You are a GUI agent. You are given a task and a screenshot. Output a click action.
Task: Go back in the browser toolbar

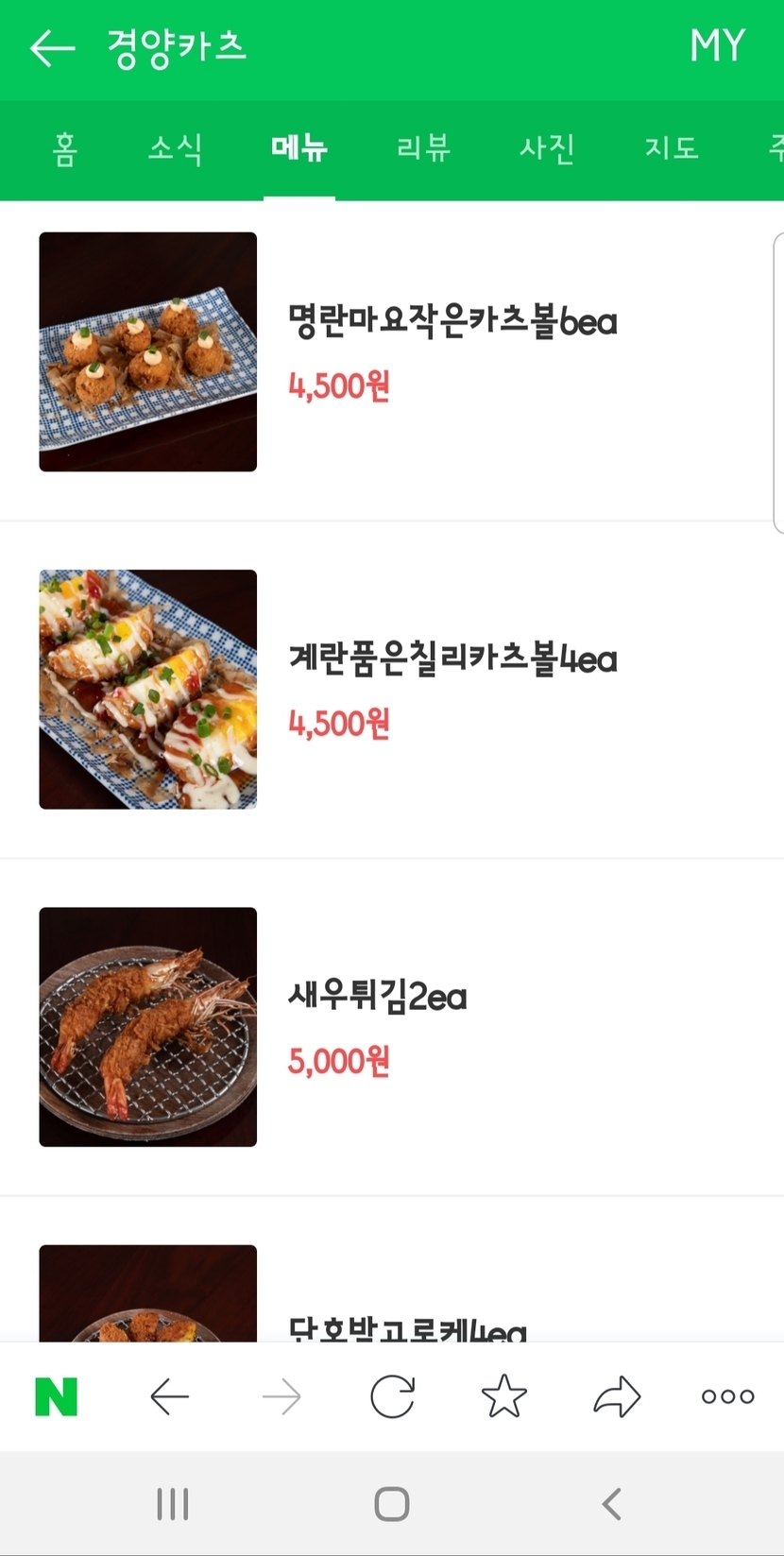point(170,1396)
